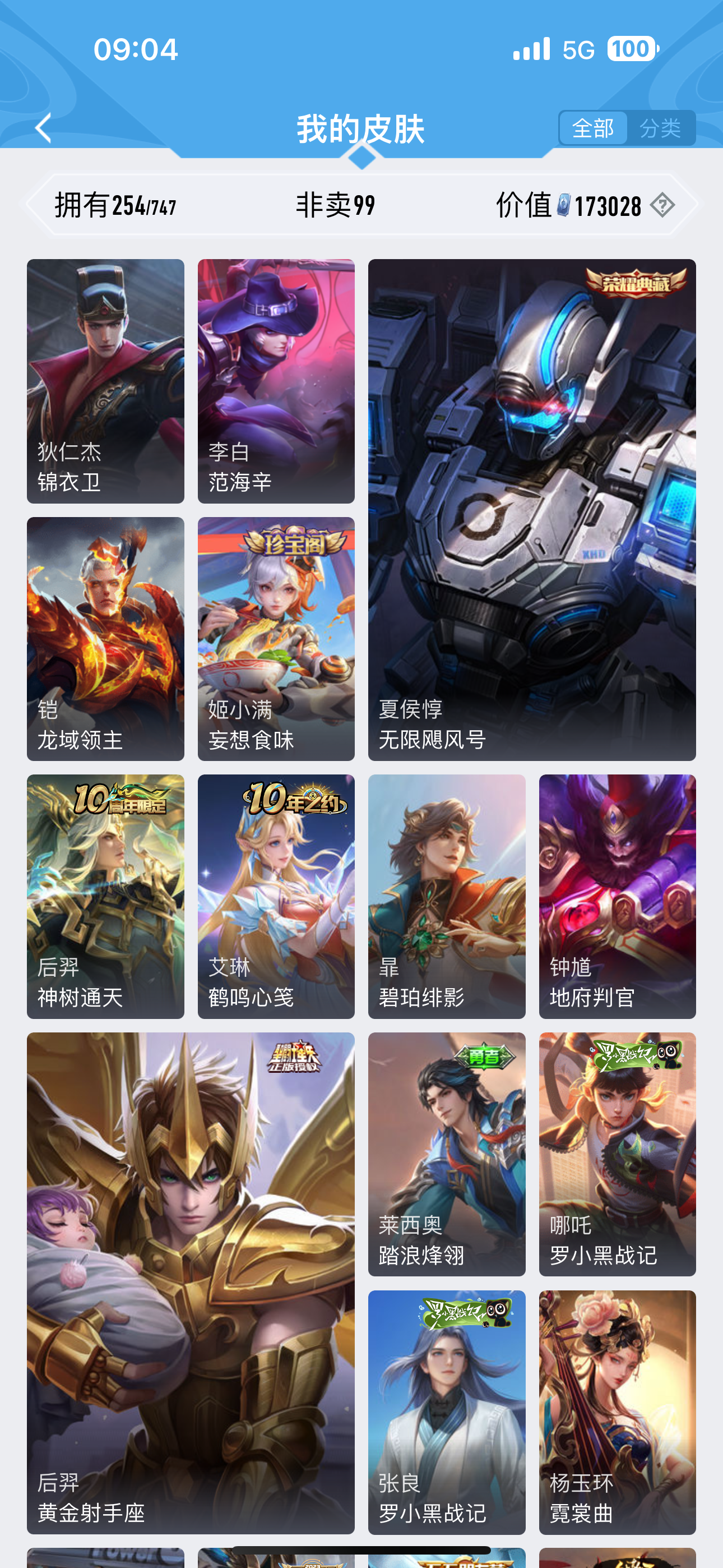The width and height of the screenshot is (723, 1568).
Task: Open the 杨玉环 霓裳曲 skin
Action: pos(617,1412)
